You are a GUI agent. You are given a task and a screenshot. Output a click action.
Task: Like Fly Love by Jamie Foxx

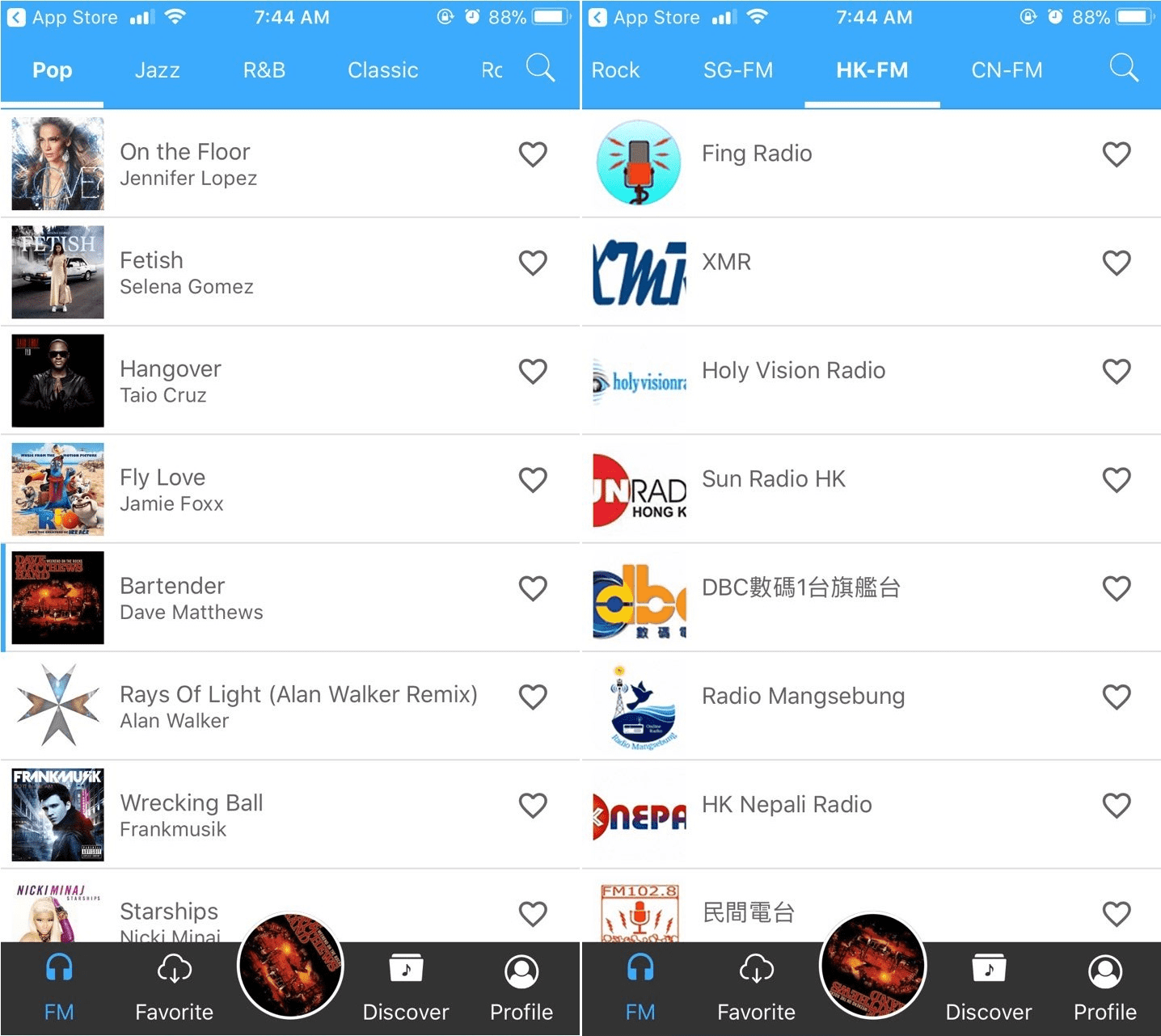[533, 480]
